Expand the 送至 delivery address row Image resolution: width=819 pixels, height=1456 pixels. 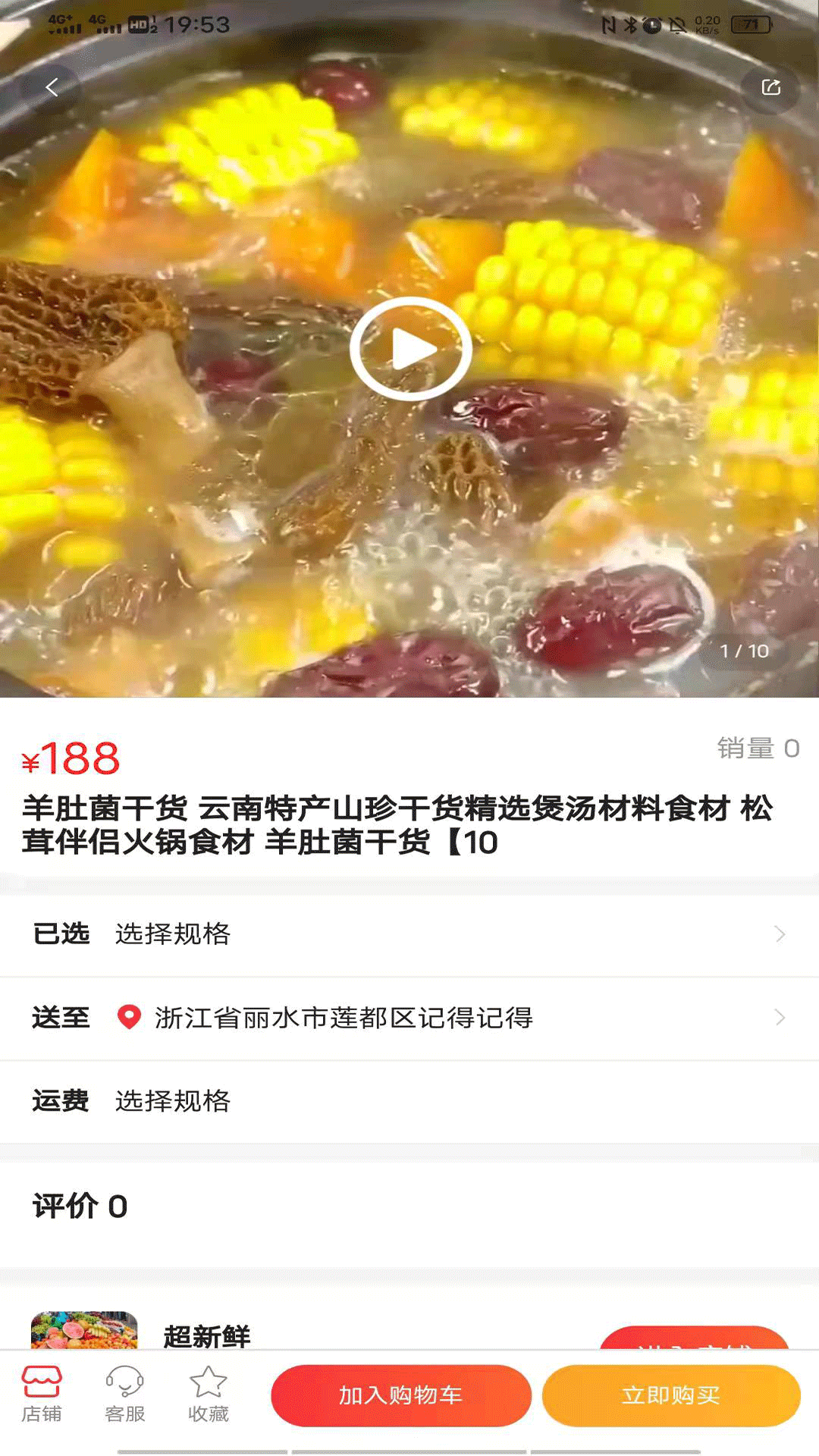pyautogui.click(x=409, y=1018)
